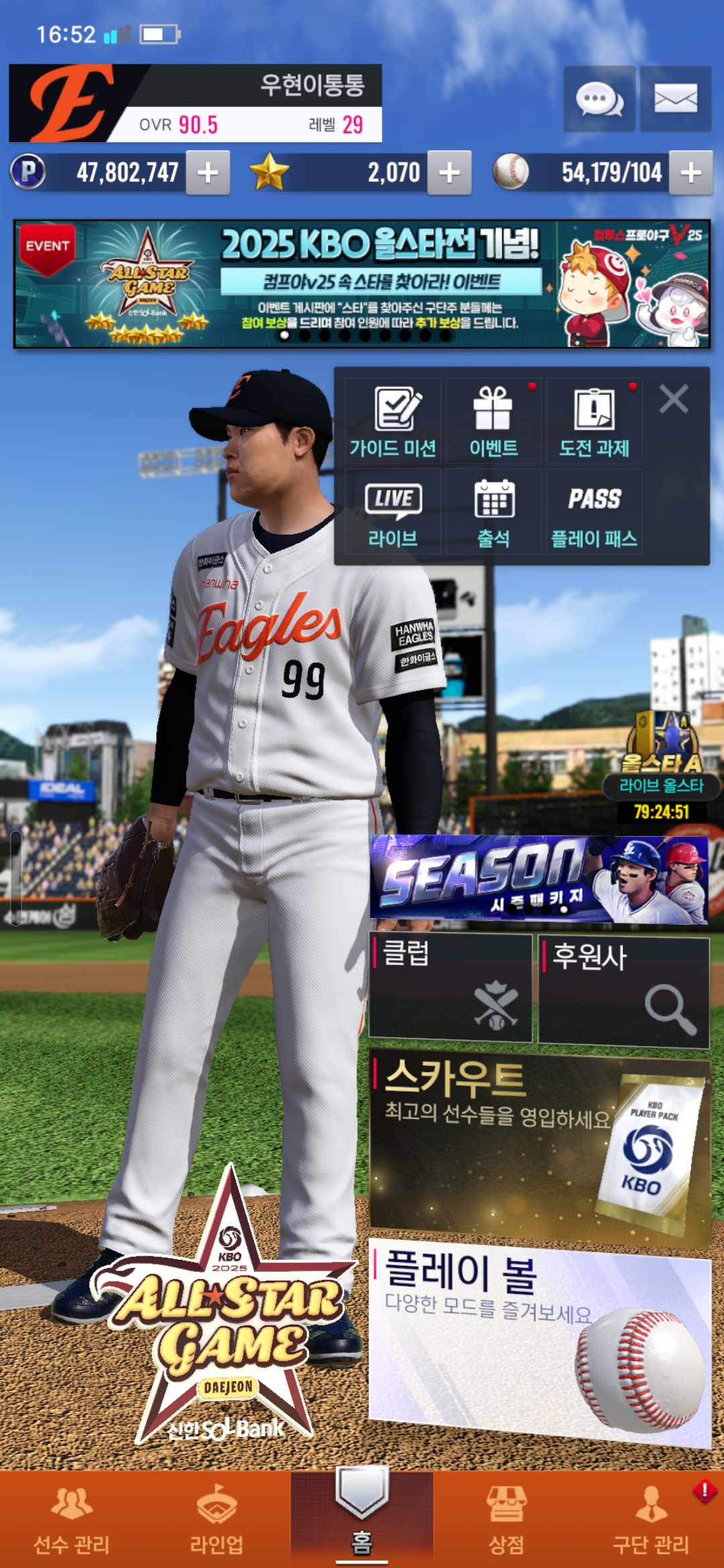
Task: Add baseballs with the plus button
Action: (690, 173)
